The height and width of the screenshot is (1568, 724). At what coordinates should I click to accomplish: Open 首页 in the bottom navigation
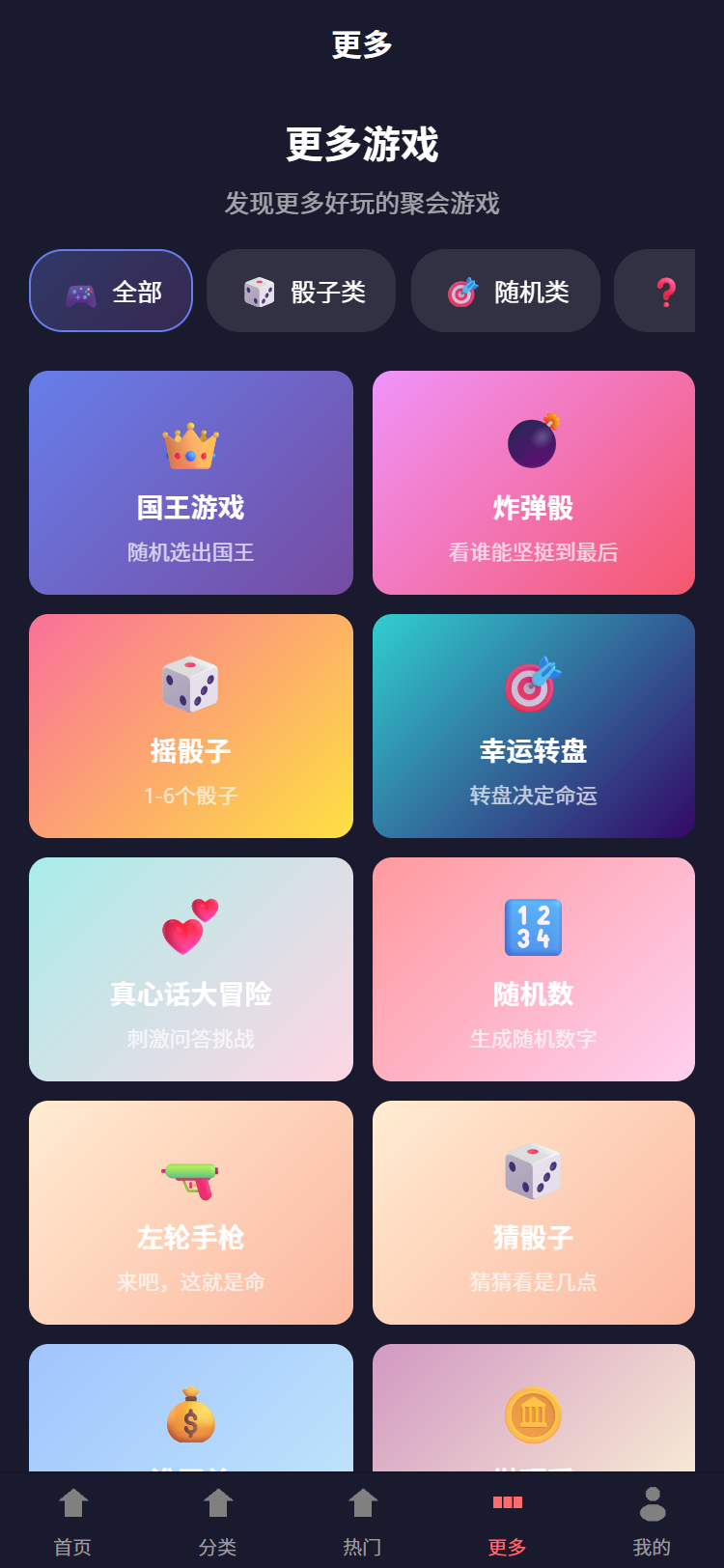(72, 1518)
